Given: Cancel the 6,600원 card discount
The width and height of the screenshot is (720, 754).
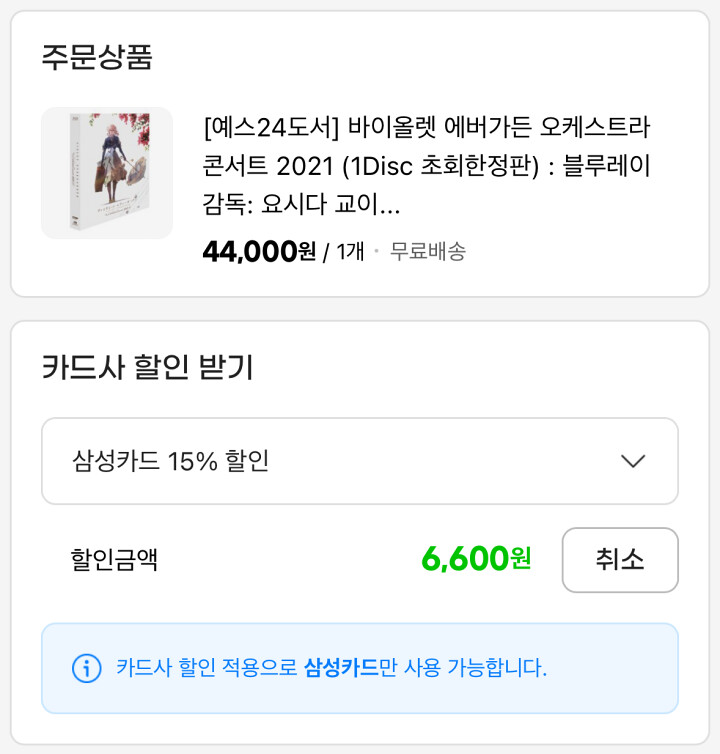Looking at the screenshot, I should pyautogui.click(x=620, y=560).
